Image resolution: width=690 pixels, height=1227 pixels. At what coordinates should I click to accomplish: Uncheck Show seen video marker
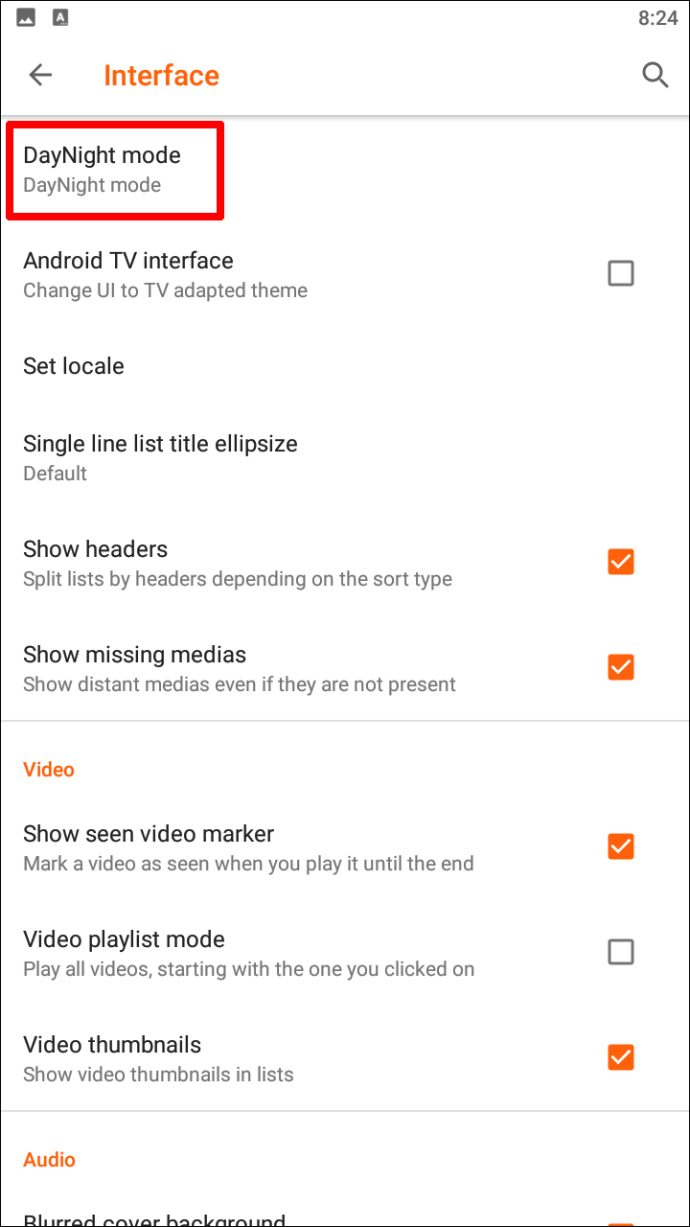pyautogui.click(x=621, y=847)
